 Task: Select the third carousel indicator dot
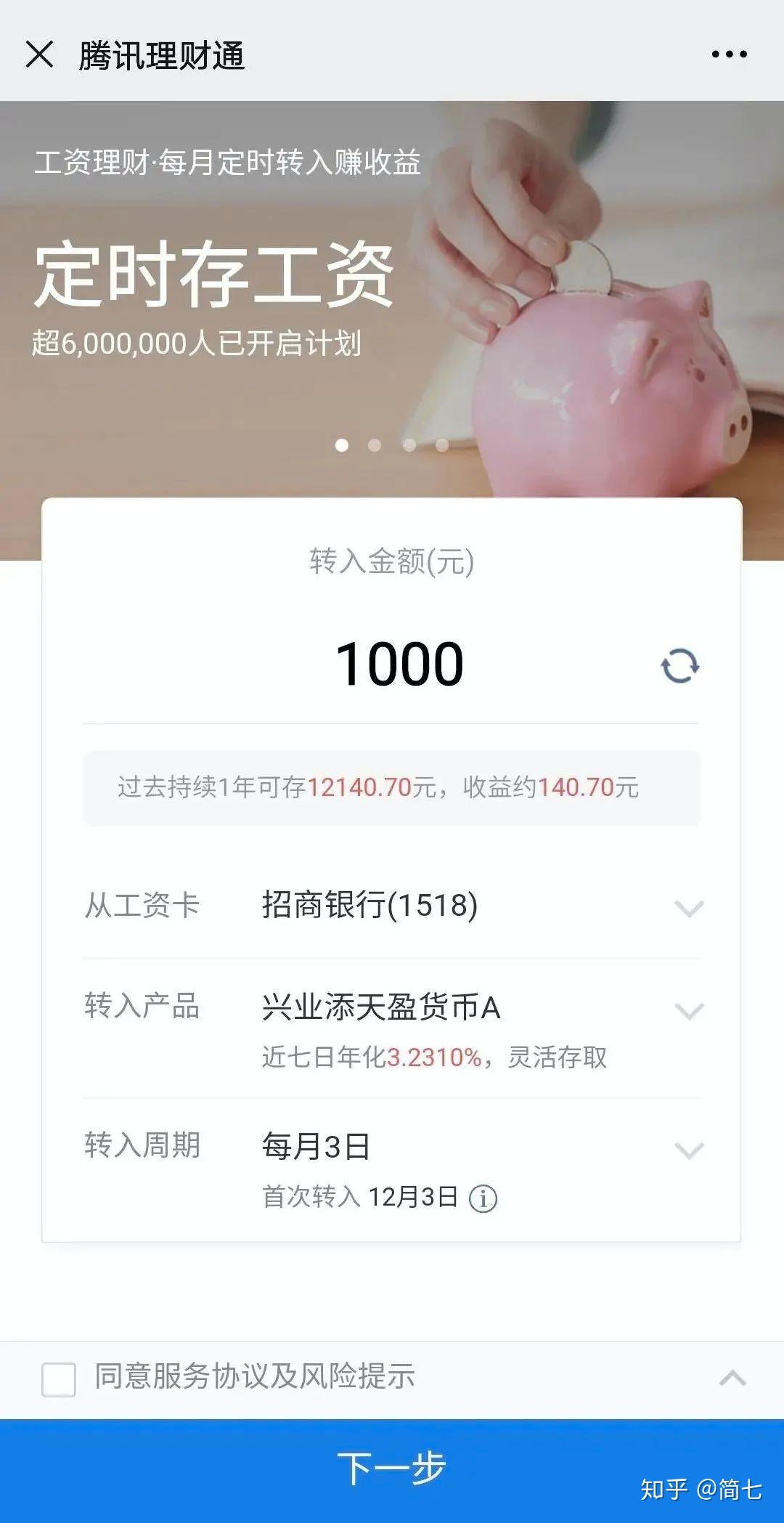(409, 446)
